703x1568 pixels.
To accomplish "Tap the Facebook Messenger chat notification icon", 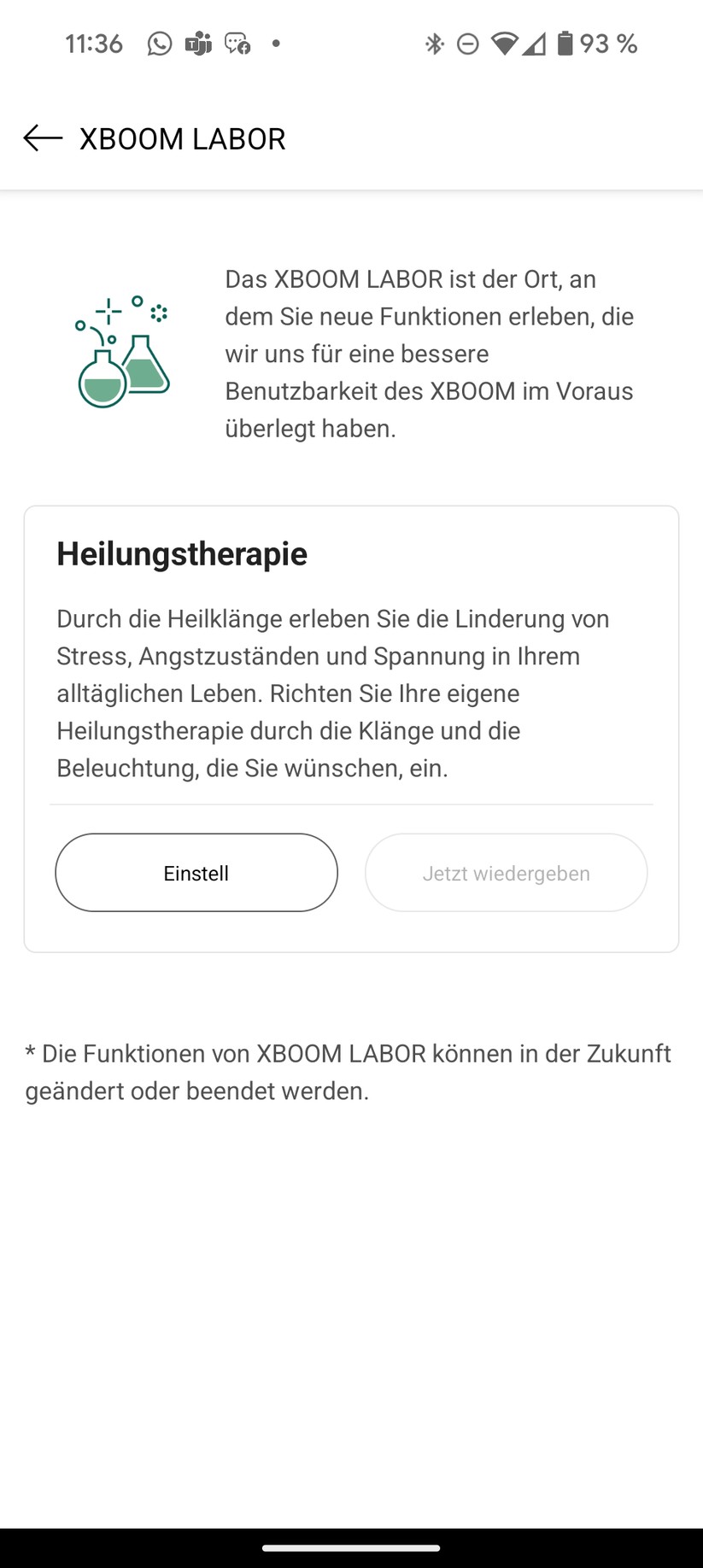I will coord(236,44).
